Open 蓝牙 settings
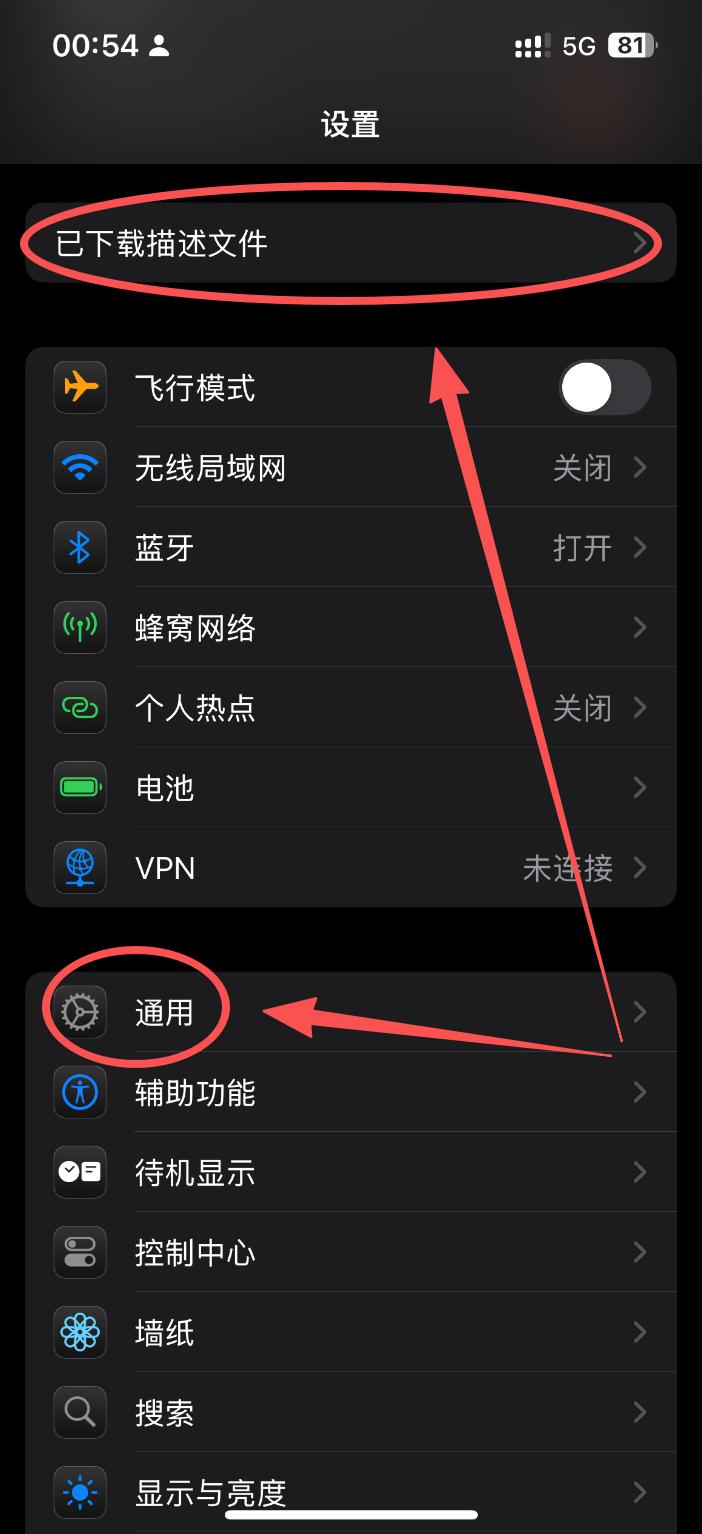The width and height of the screenshot is (702, 1534). point(350,547)
